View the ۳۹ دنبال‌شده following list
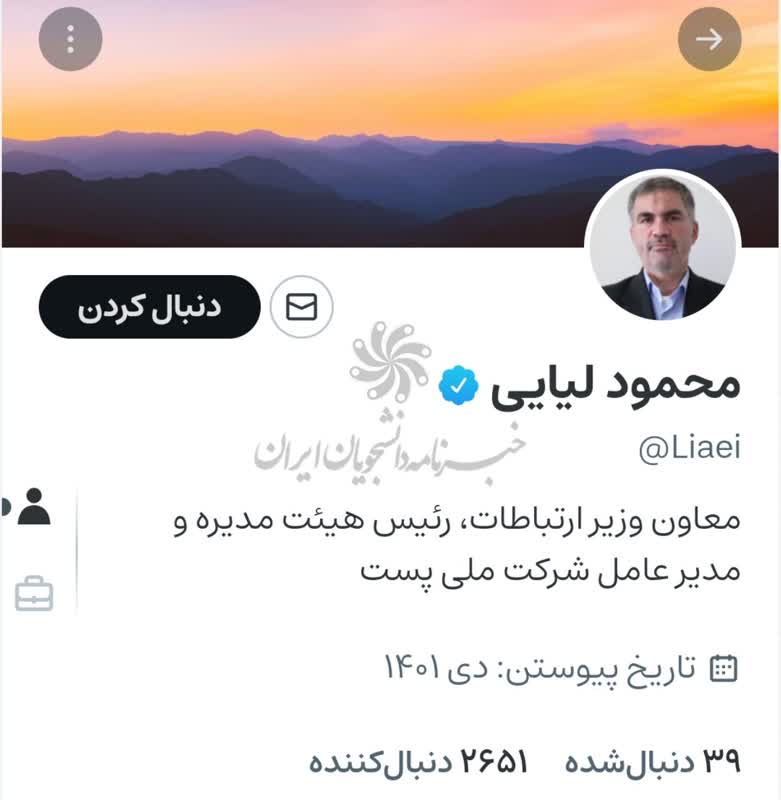Screen dimensions: 781x800 click(652, 763)
